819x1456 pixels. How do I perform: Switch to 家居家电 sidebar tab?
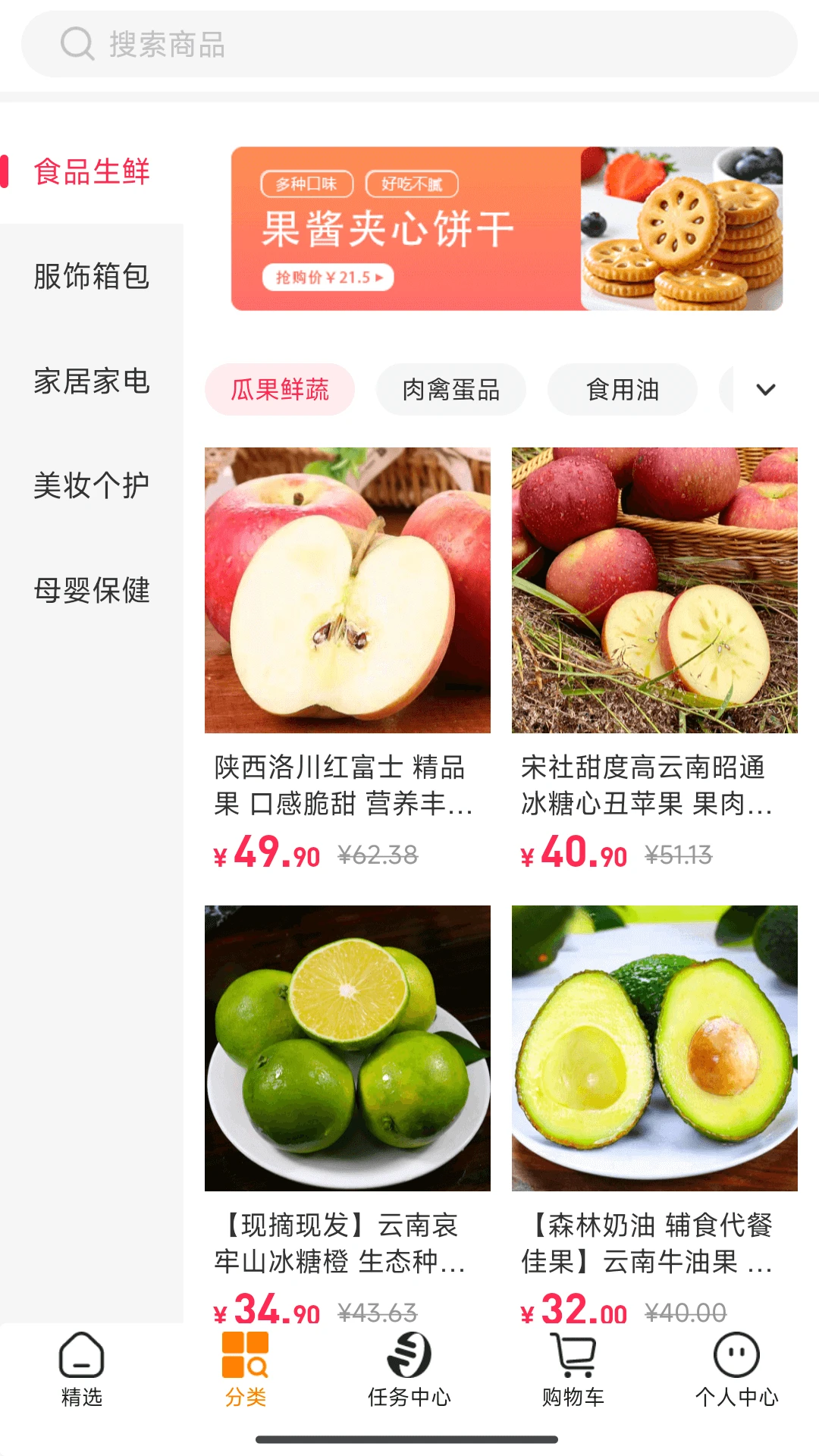click(91, 383)
